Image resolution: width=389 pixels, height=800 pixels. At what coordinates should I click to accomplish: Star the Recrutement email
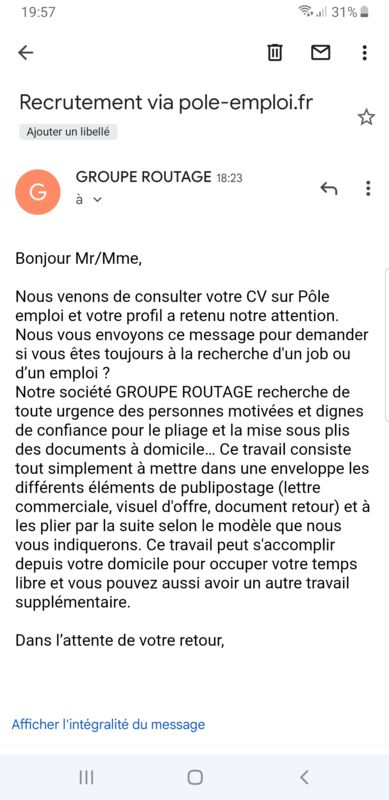(x=366, y=118)
